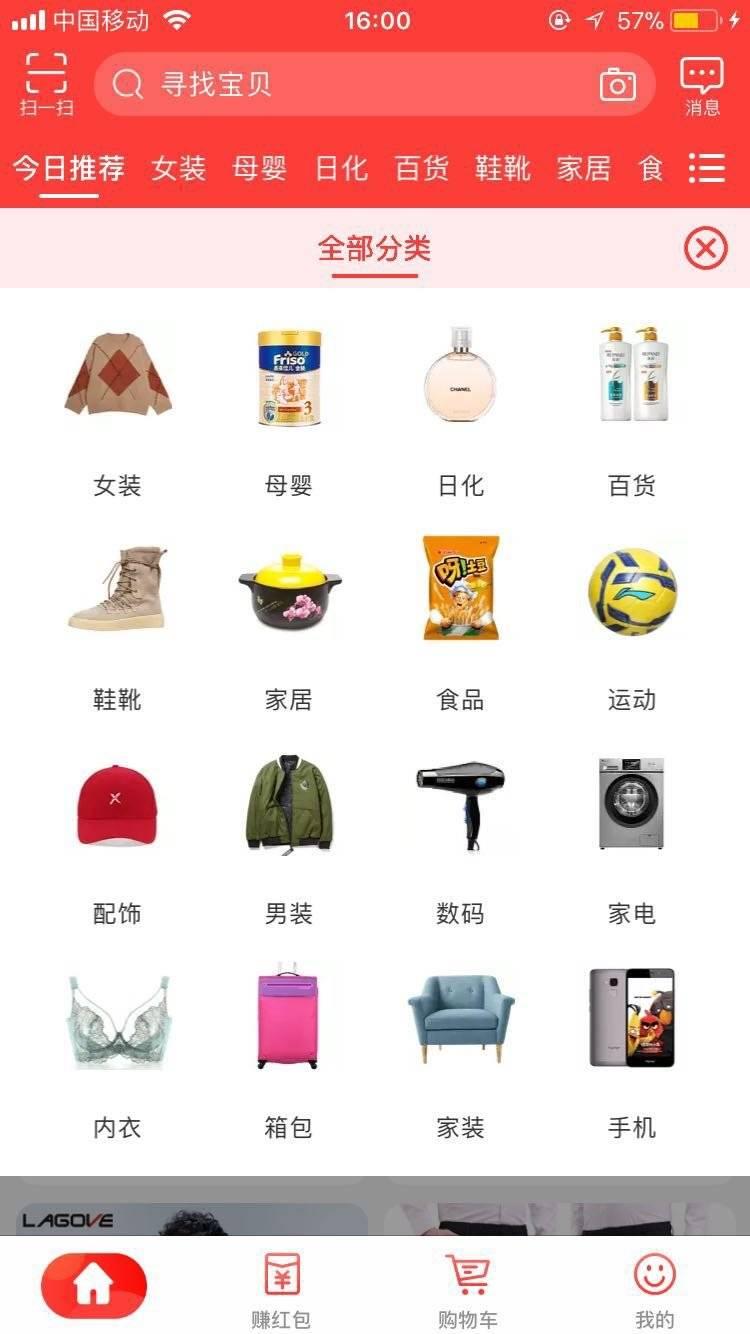The image size is (750, 1334).
Task: Tap the home button in bottom bar
Action: pyautogui.click(x=92, y=1285)
